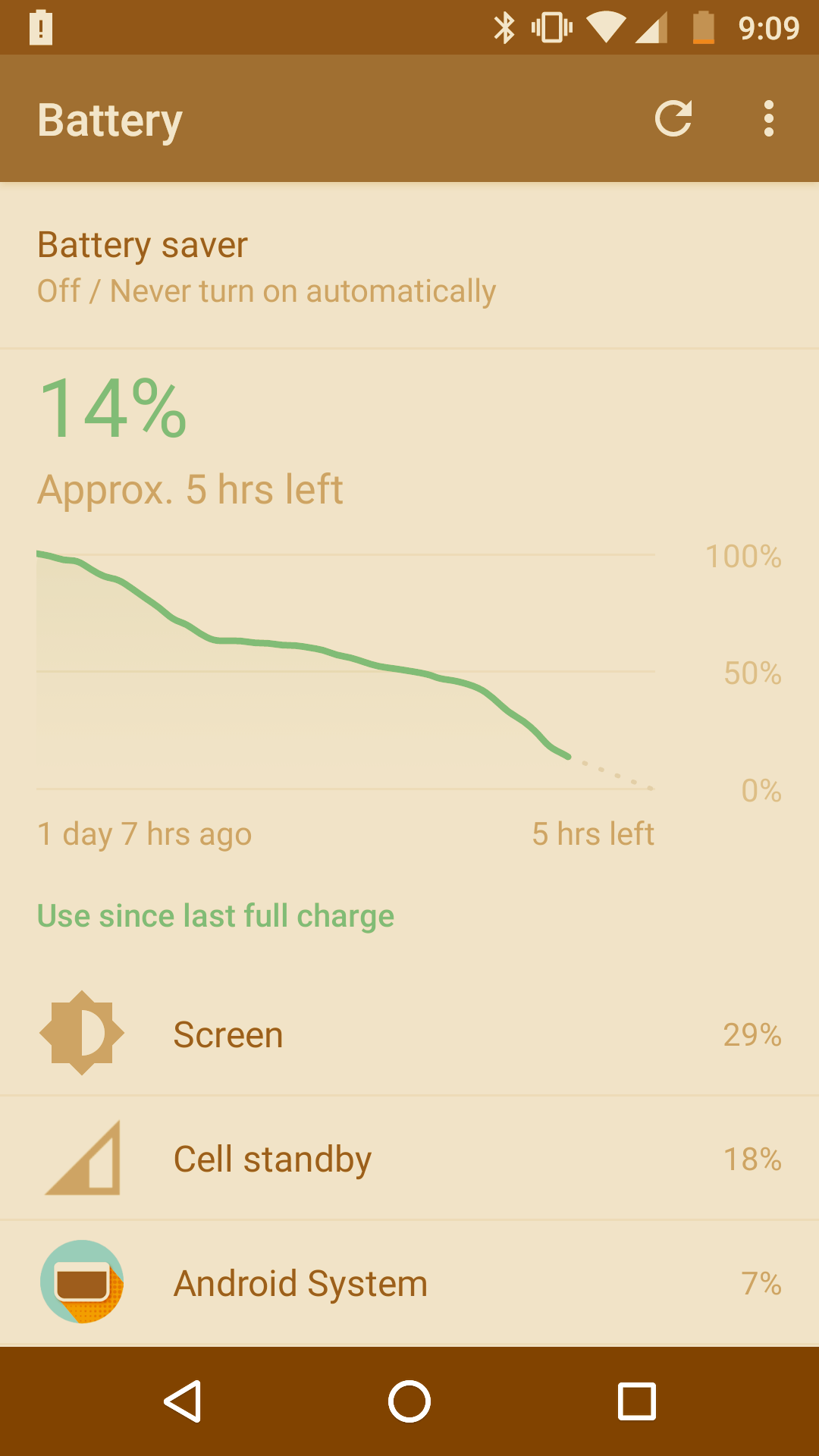View Screen battery usage details

tap(409, 1034)
